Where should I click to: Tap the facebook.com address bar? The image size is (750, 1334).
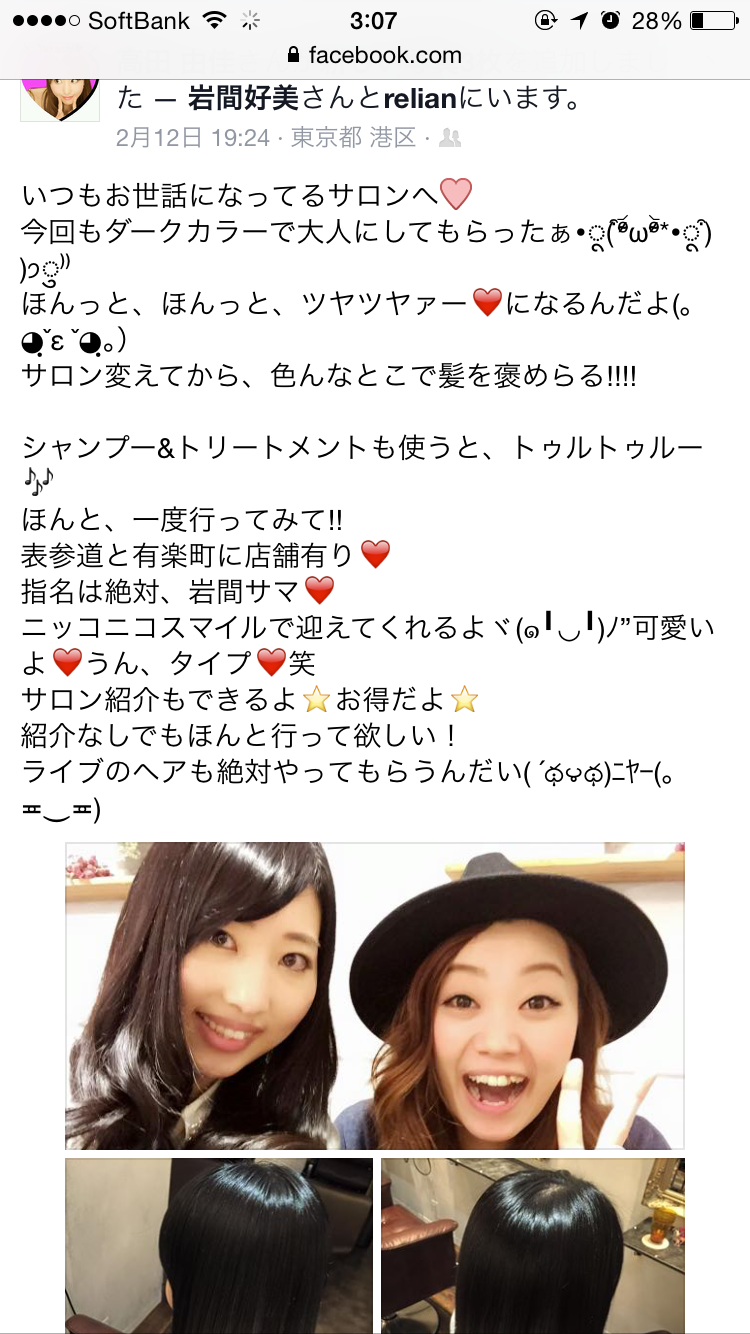coord(375,55)
